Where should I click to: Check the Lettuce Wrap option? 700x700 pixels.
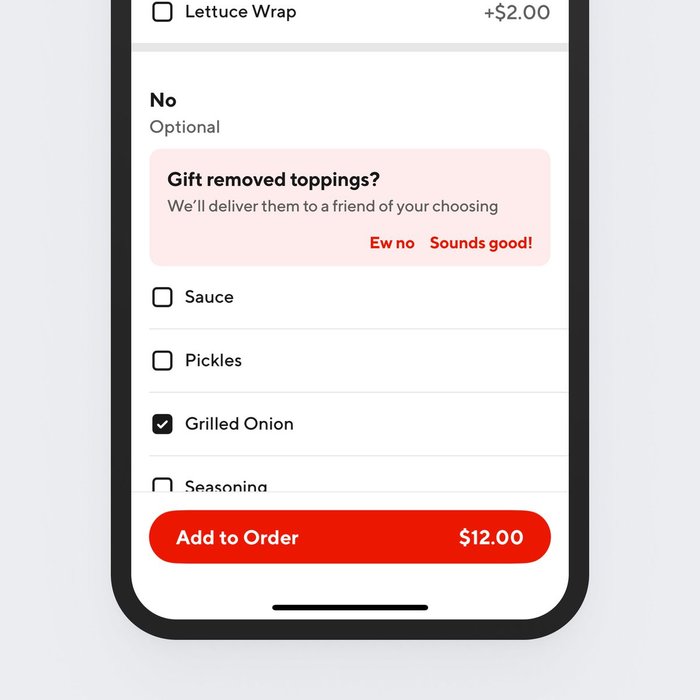[162, 12]
